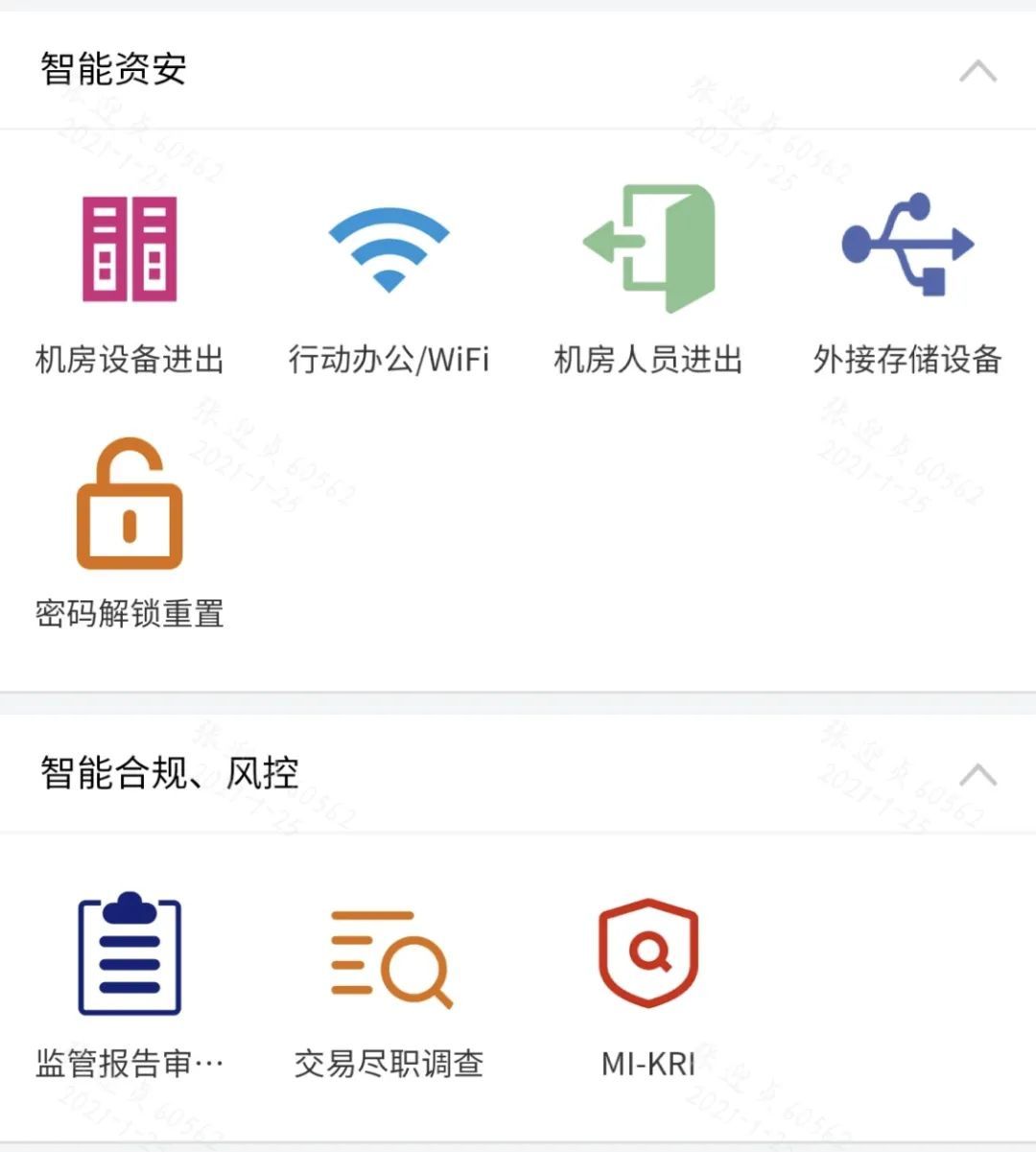The height and width of the screenshot is (1152, 1036).
Task: Click the 外接存储设备 text label
Action: [906, 360]
